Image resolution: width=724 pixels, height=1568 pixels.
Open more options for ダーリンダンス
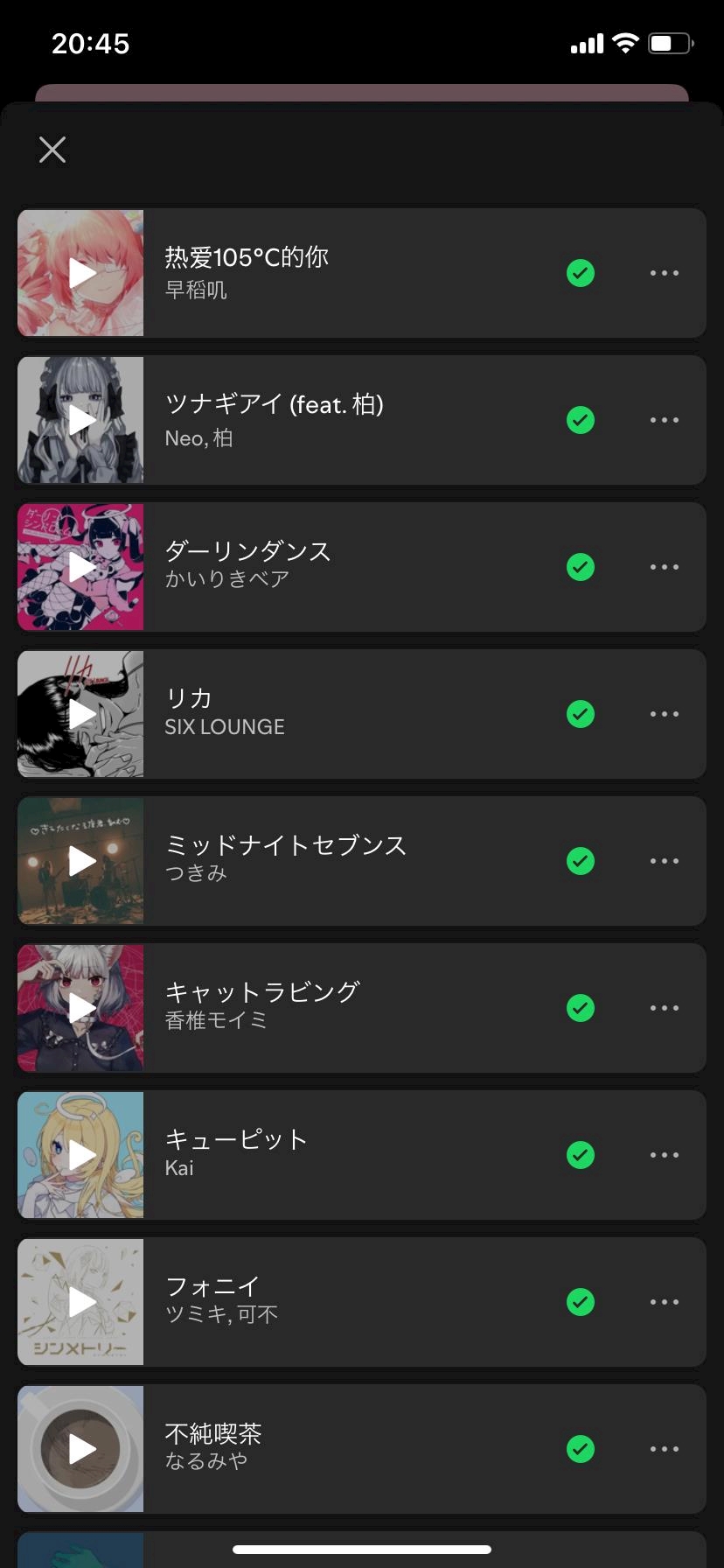click(x=665, y=567)
